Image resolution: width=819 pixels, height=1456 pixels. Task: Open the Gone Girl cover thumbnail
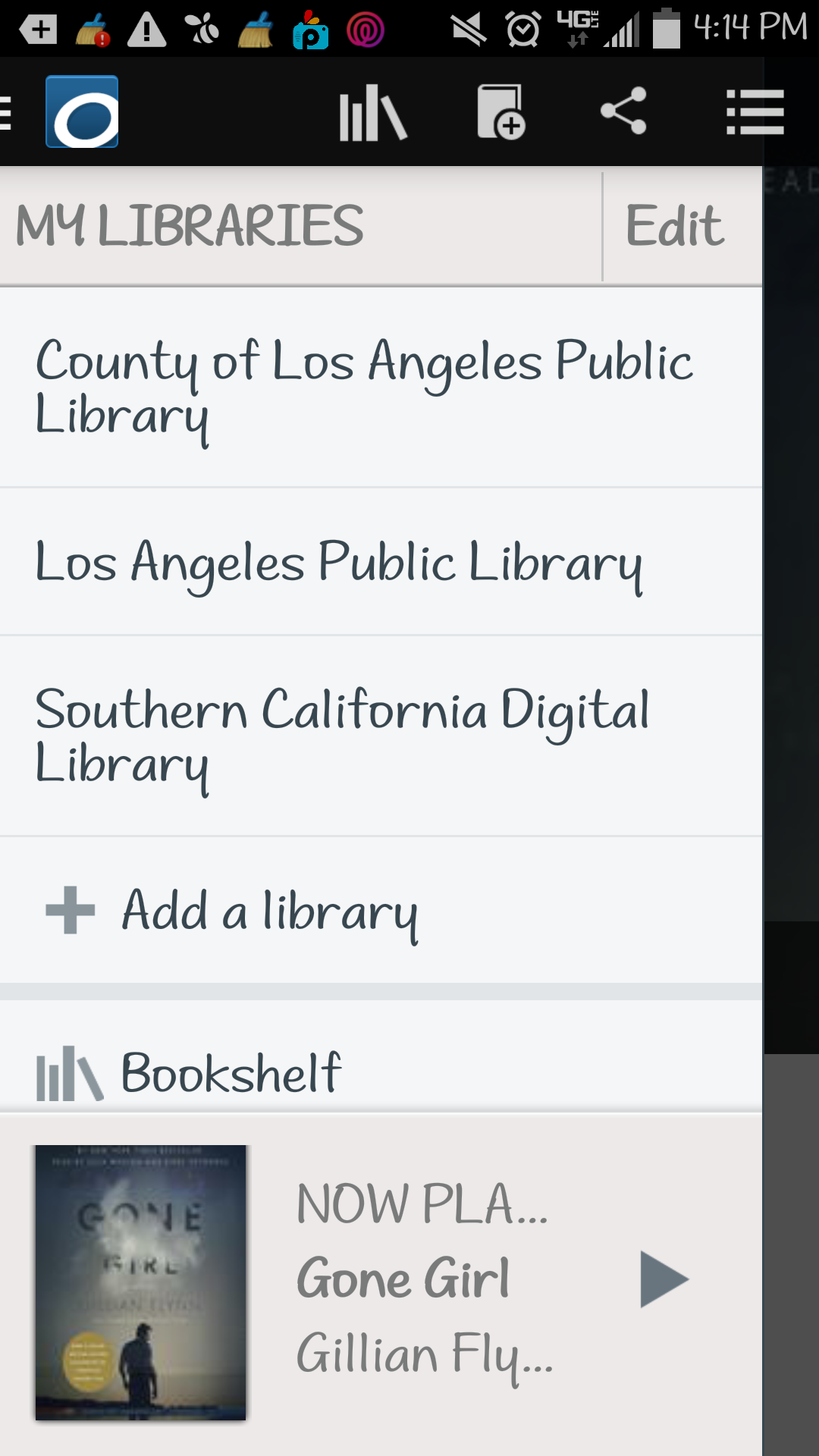click(141, 1282)
